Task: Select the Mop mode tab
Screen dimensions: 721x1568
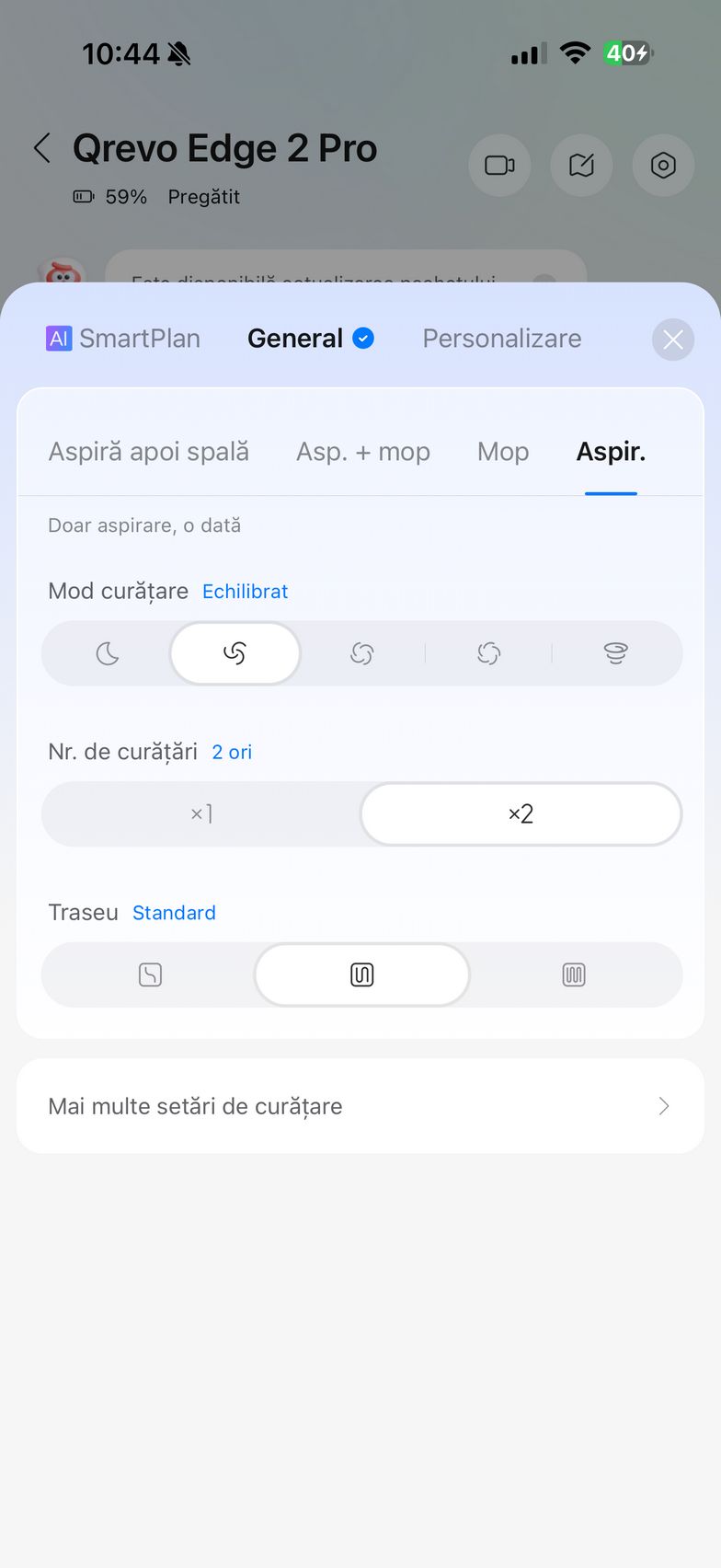Action: coord(503,452)
